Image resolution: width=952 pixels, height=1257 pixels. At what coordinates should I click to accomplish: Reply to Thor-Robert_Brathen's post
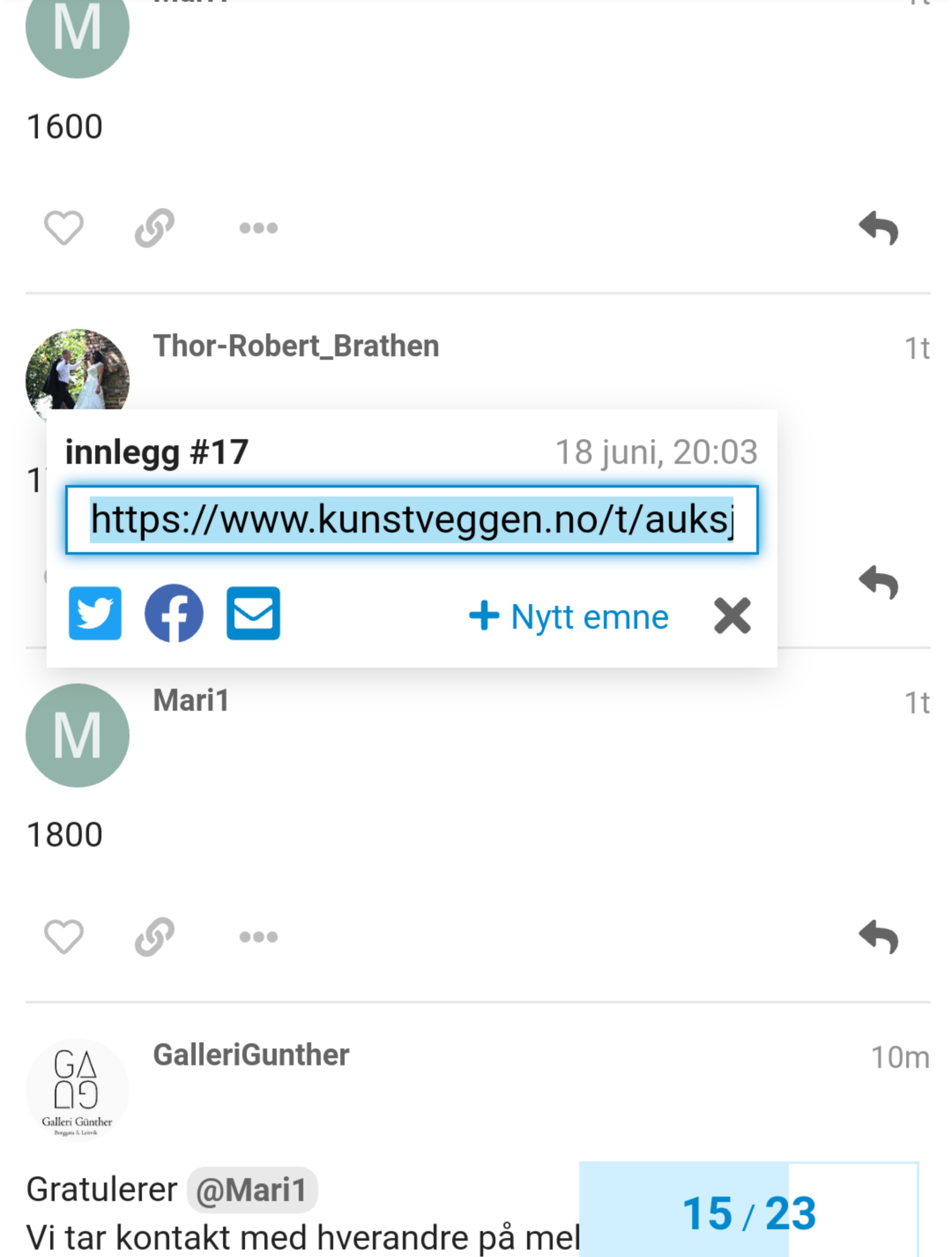tap(878, 582)
